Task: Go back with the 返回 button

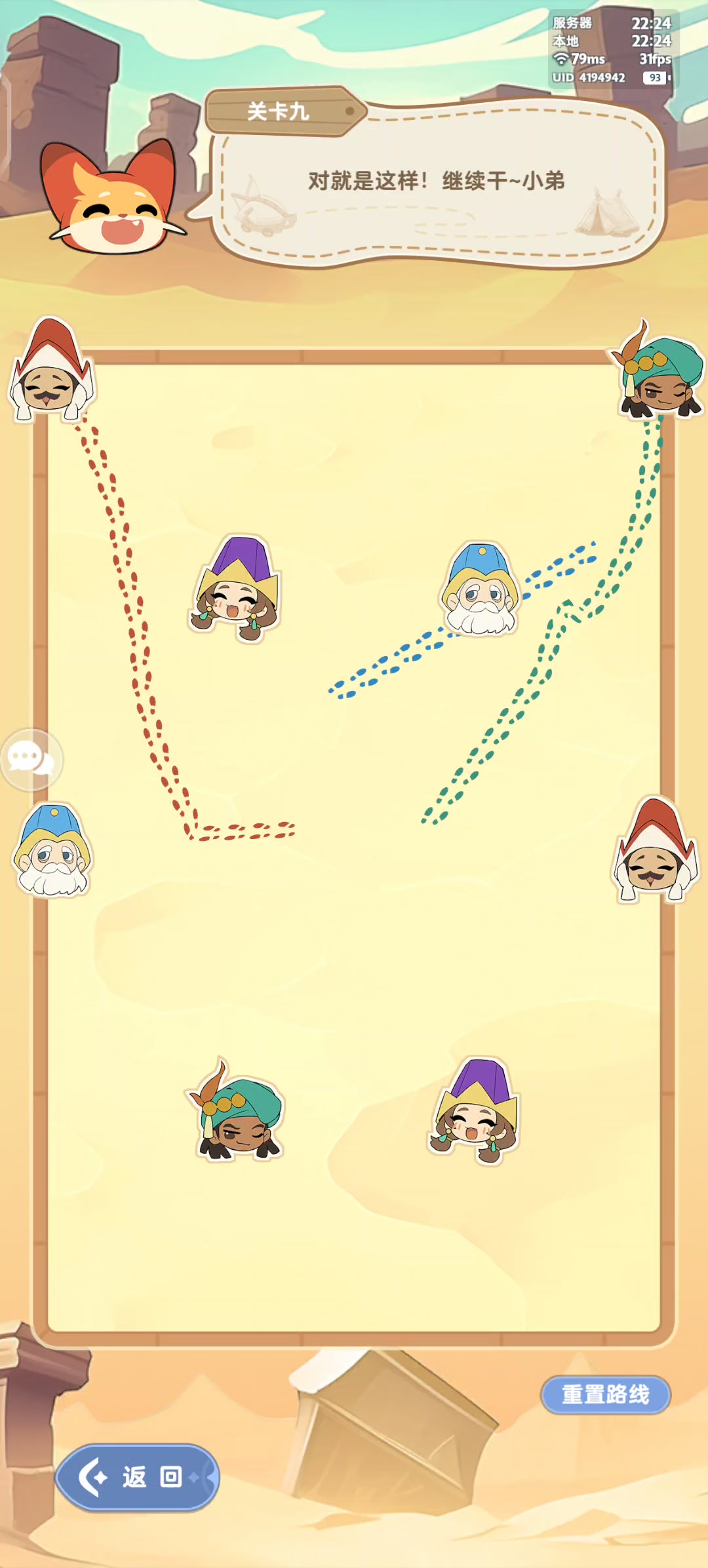Action: click(138, 1477)
